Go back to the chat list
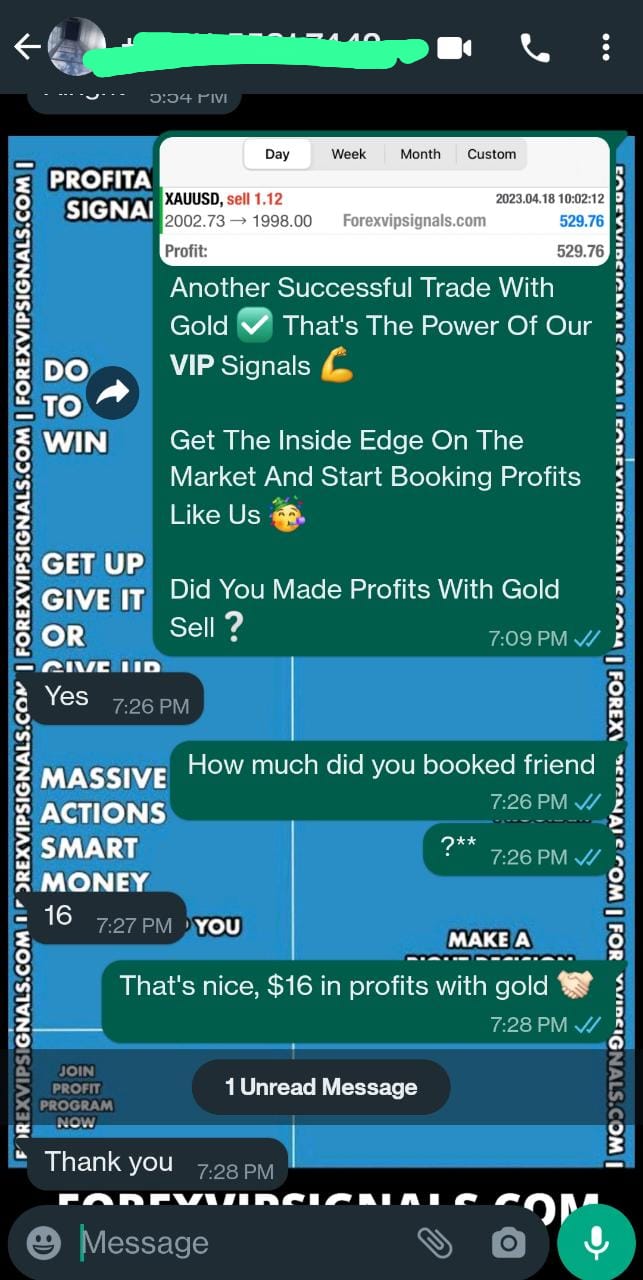The height and width of the screenshot is (1280, 643). [x=26, y=46]
